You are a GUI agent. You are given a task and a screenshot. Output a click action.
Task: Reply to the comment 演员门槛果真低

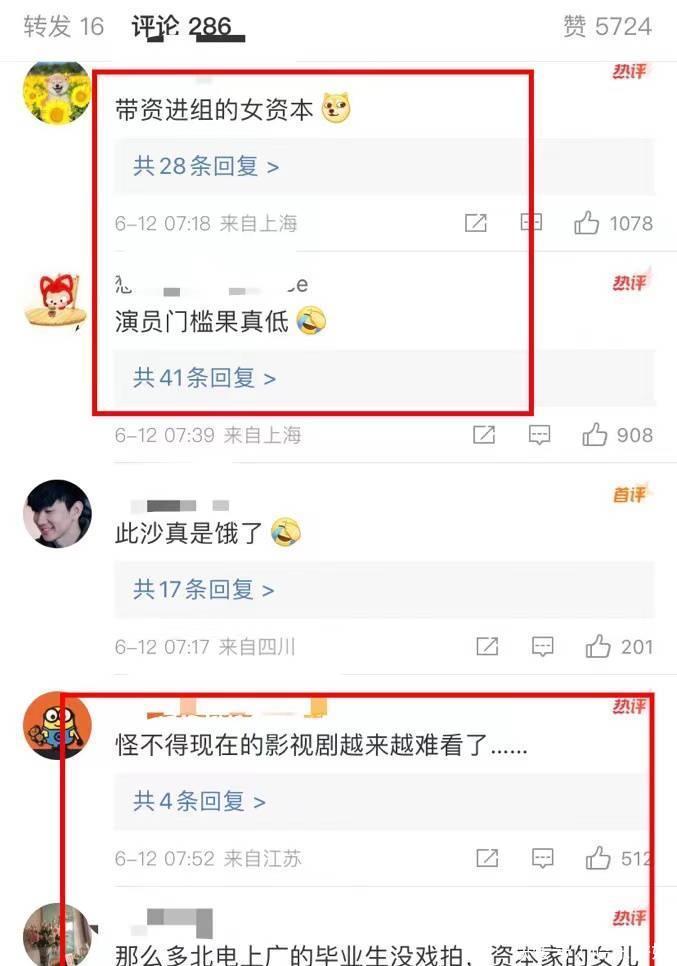click(539, 435)
